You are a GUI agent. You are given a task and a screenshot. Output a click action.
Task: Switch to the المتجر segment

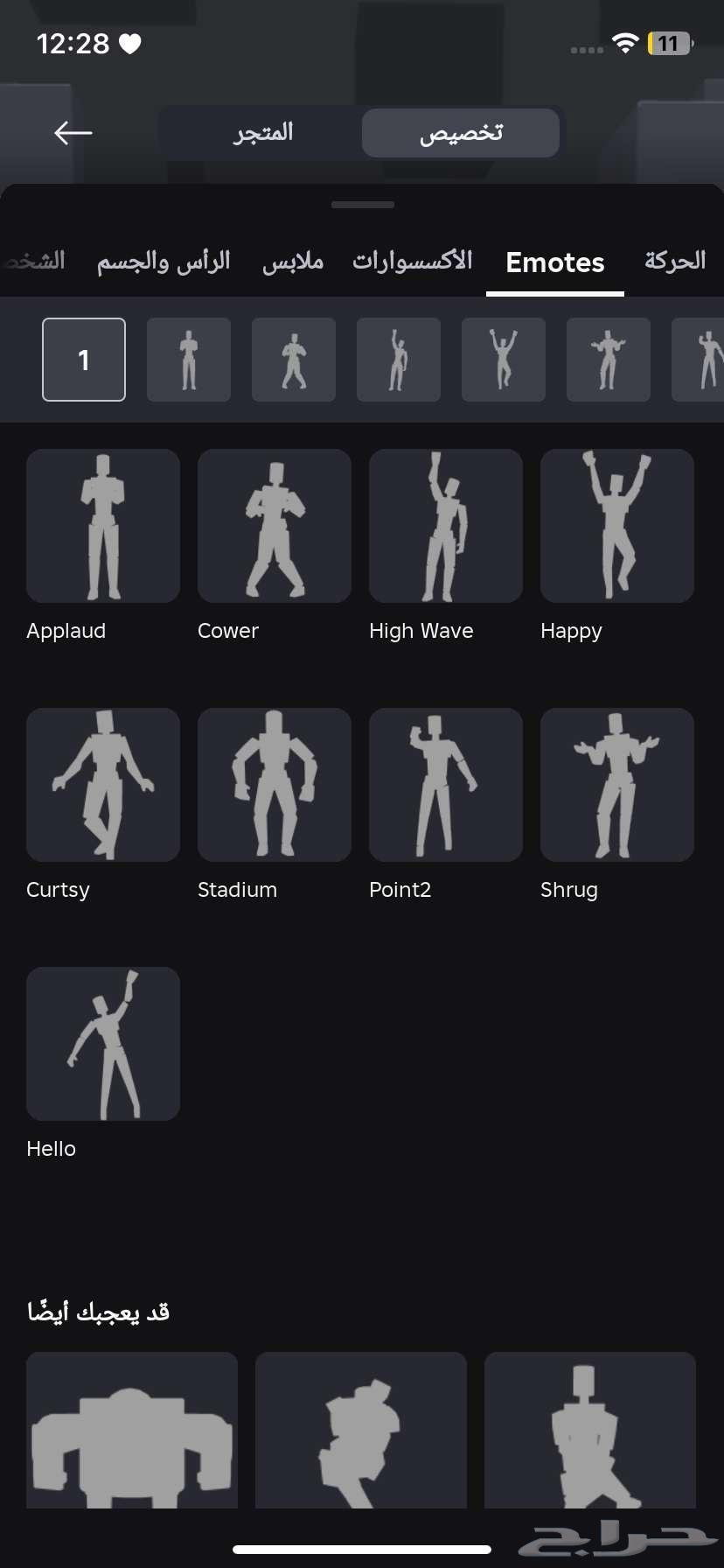263,133
